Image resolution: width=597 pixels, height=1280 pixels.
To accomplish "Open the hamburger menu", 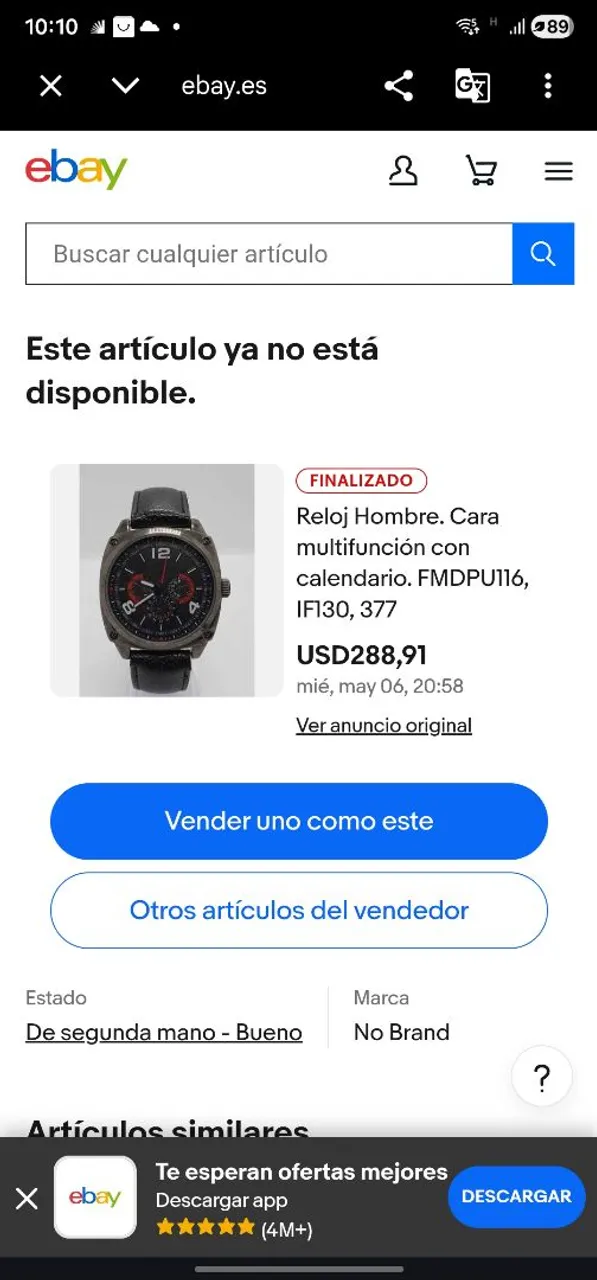I will pyautogui.click(x=559, y=172).
